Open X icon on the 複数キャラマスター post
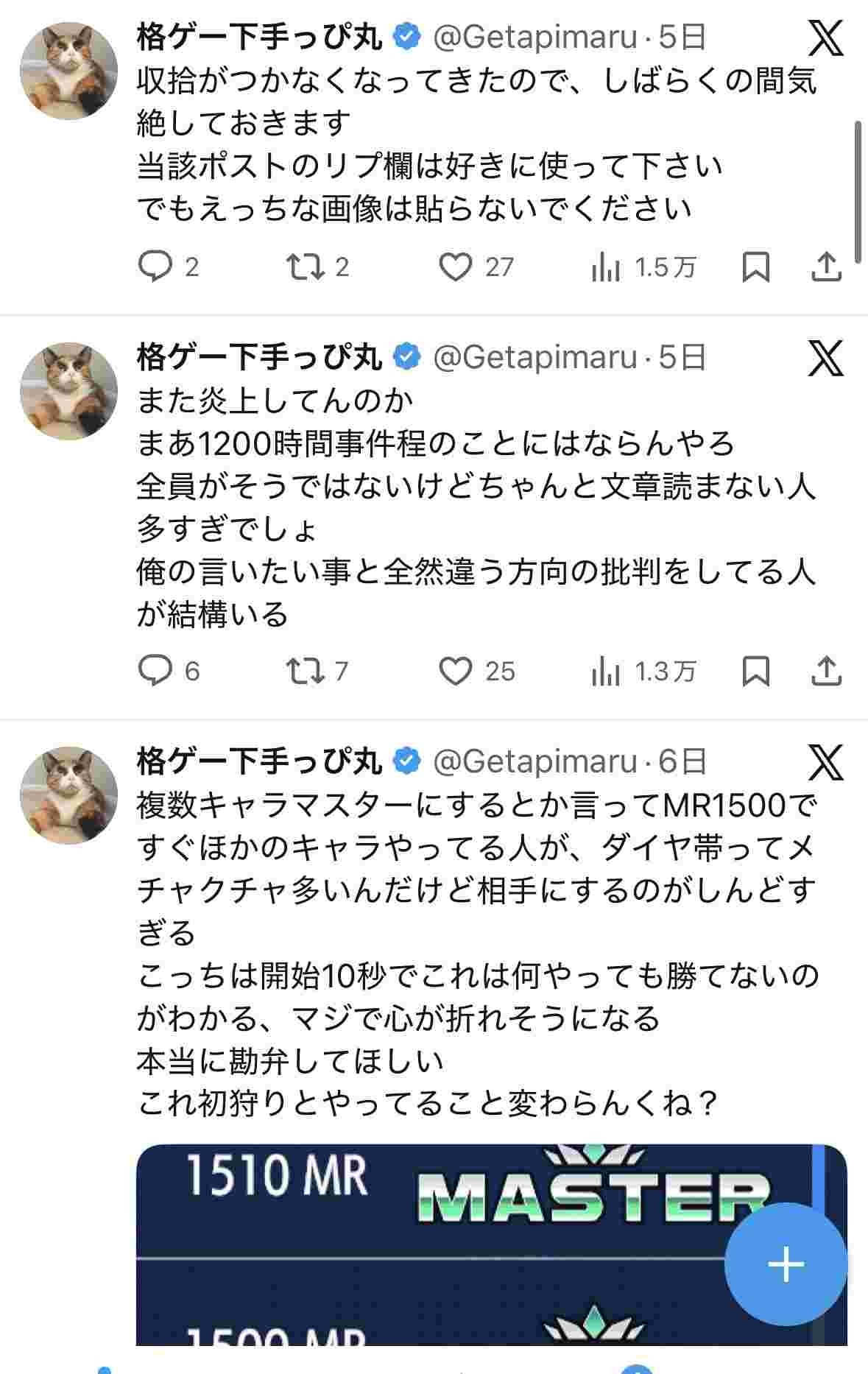Screen dimensions: 868x1374 pos(825,762)
